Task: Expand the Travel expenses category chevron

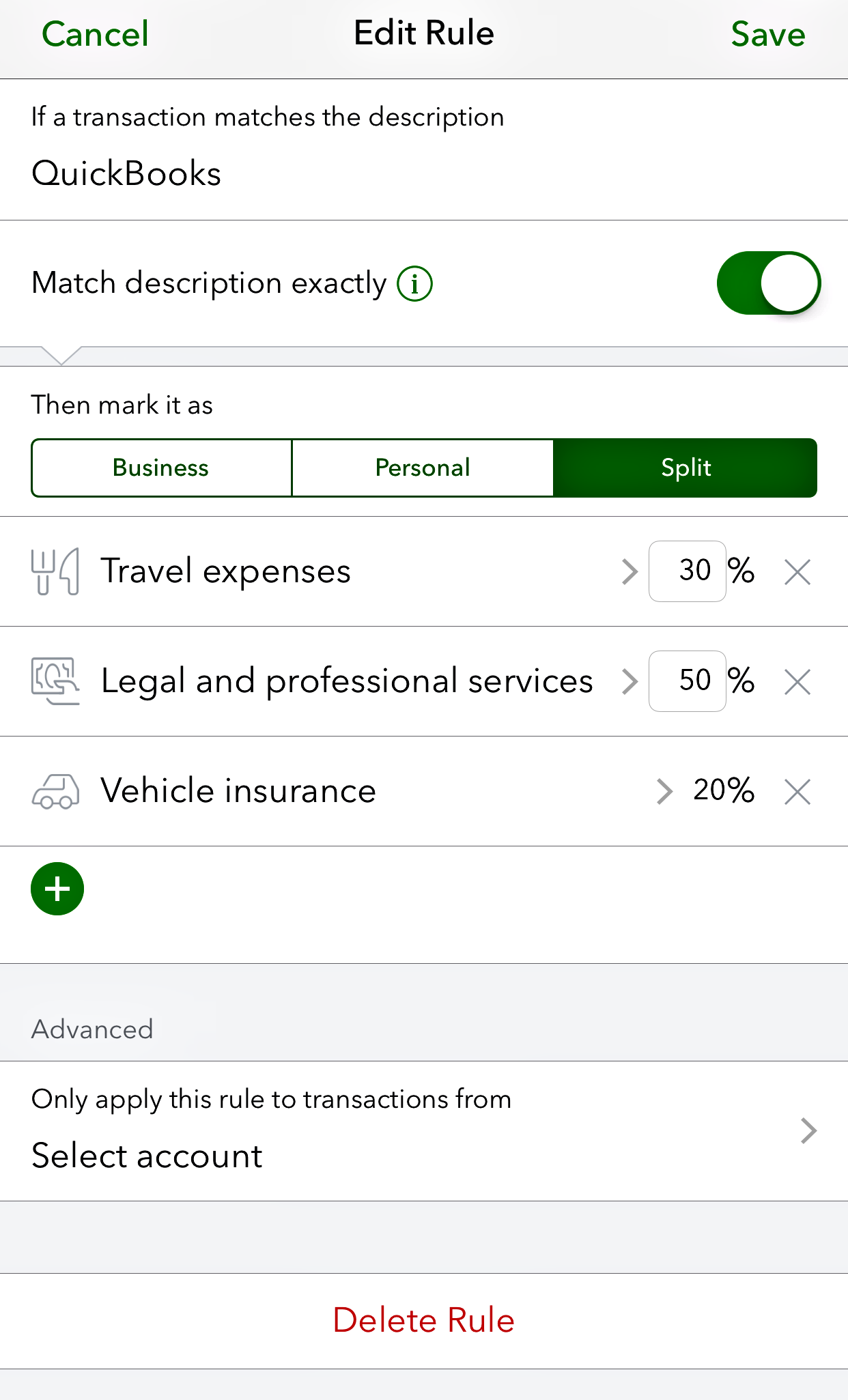Action: (x=628, y=572)
